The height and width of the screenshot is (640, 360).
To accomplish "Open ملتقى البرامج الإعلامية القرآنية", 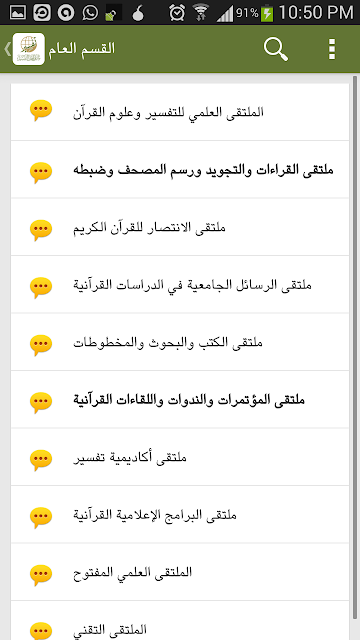I will coord(180,515).
